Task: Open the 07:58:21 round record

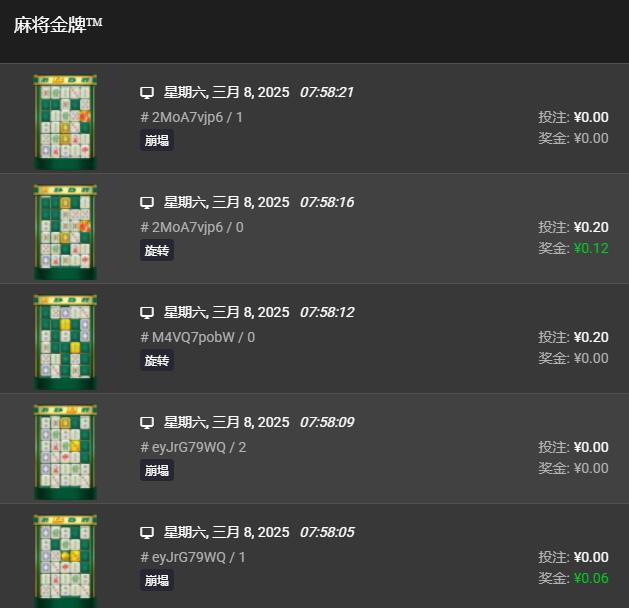Action: 314,118
